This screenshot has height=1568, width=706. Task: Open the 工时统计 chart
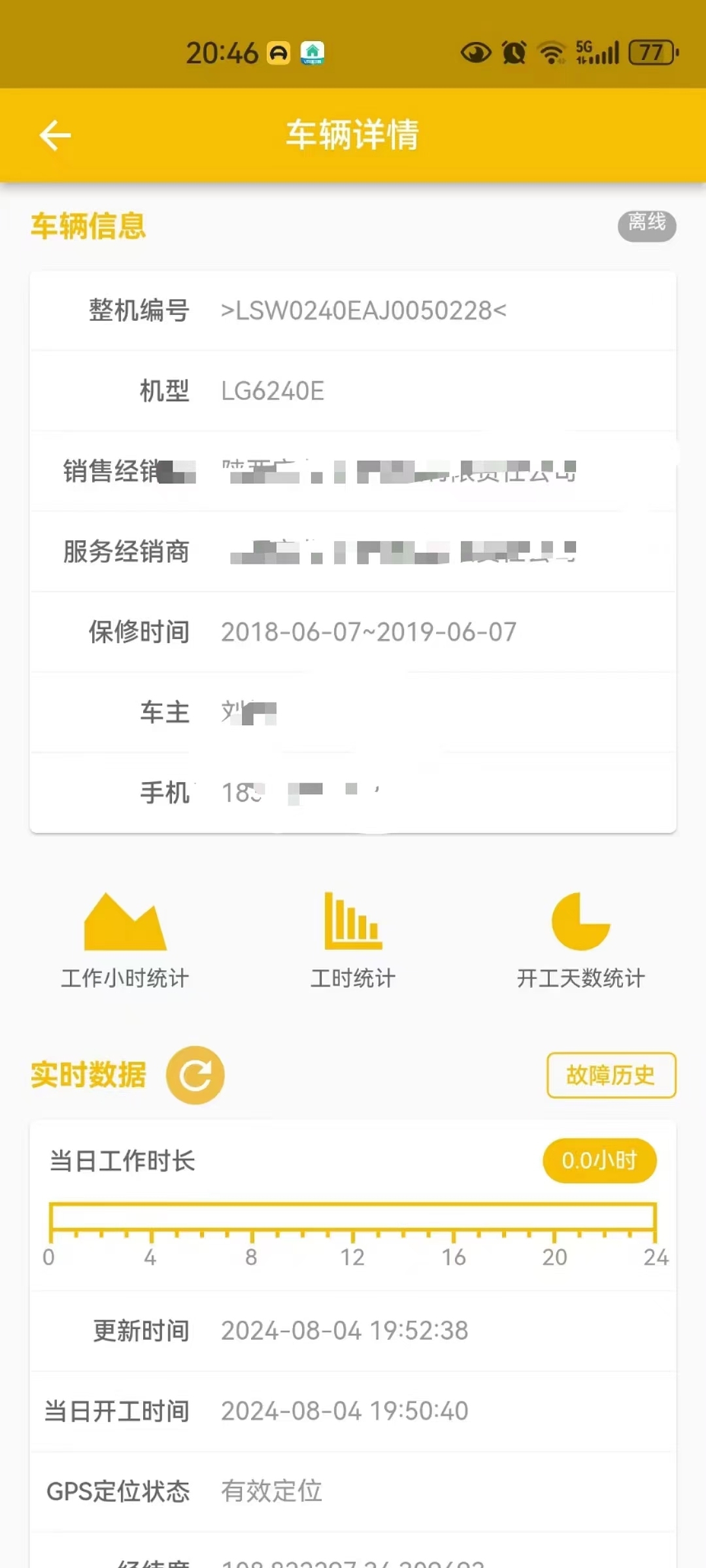coord(353,941)
